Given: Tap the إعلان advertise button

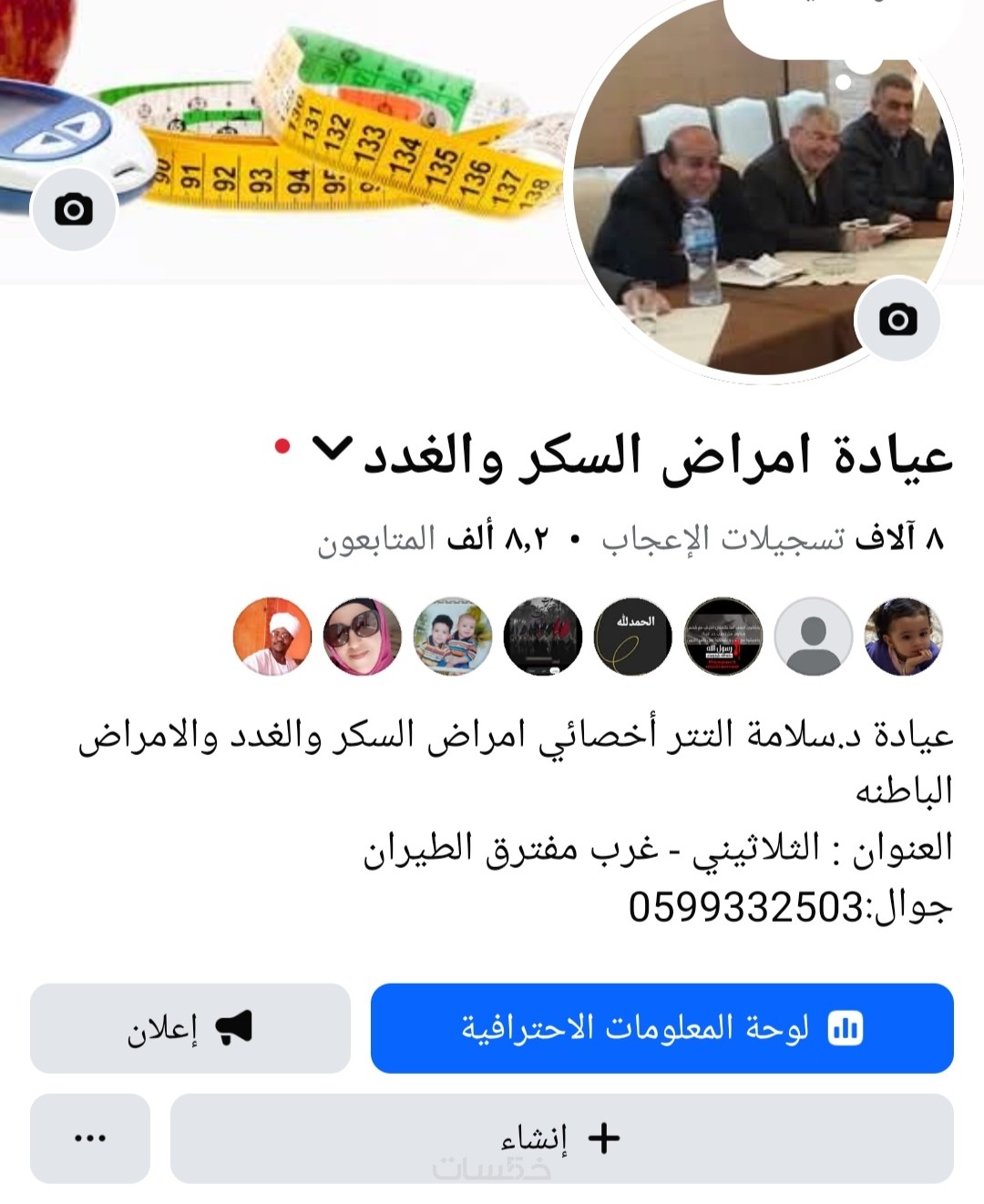Looking at the screenshot, I should [x=190, y=1028].
